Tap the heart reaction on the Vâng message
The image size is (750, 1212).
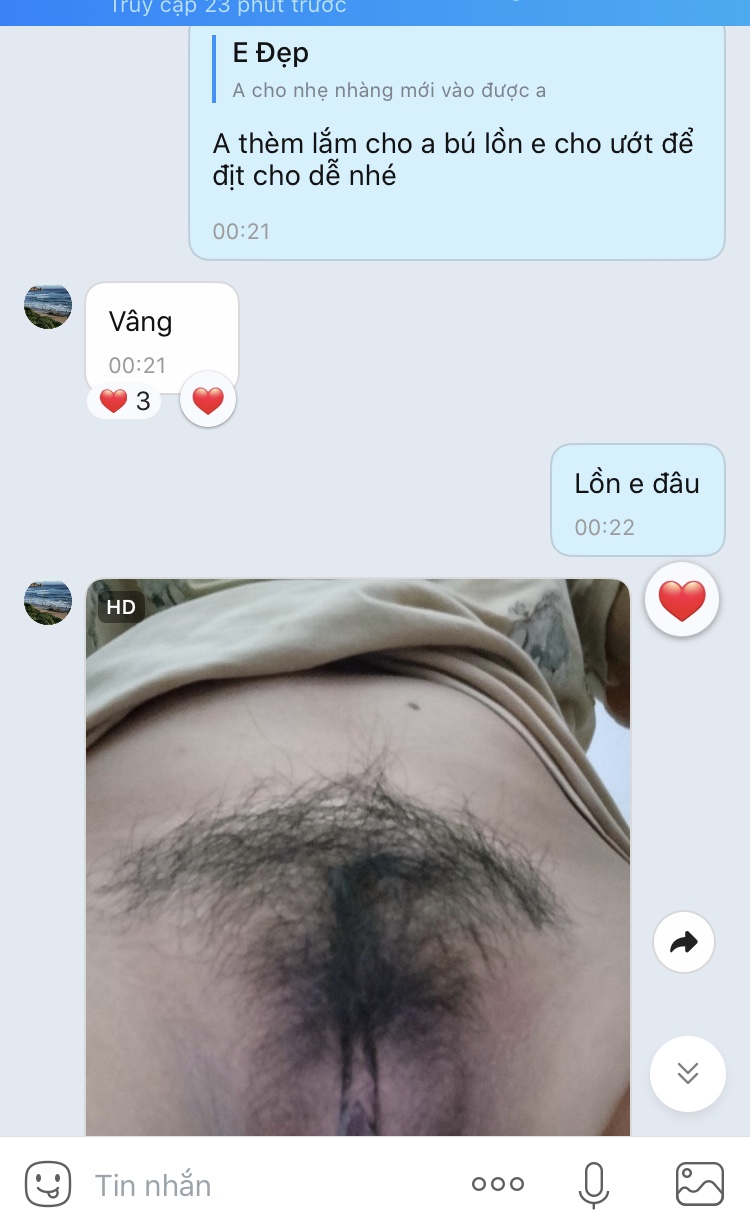tap(208, 401)
